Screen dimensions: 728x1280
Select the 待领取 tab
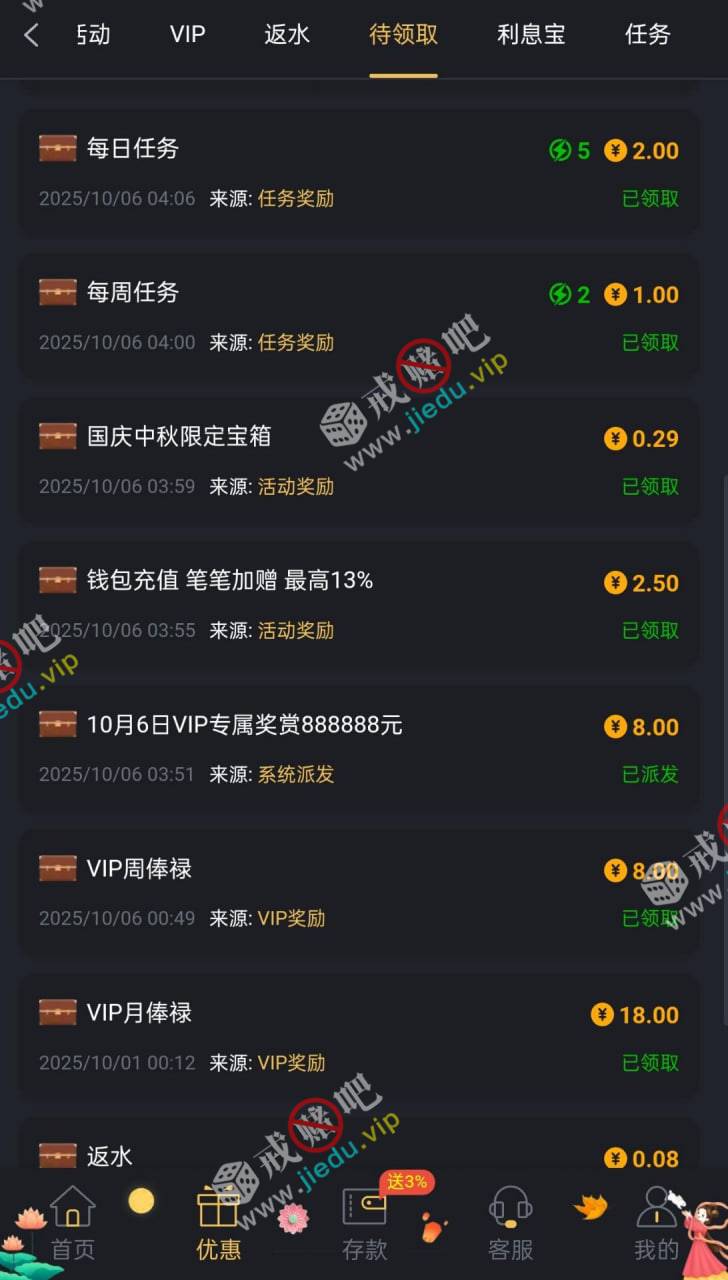pyautogui.click(x=403, y=35)
